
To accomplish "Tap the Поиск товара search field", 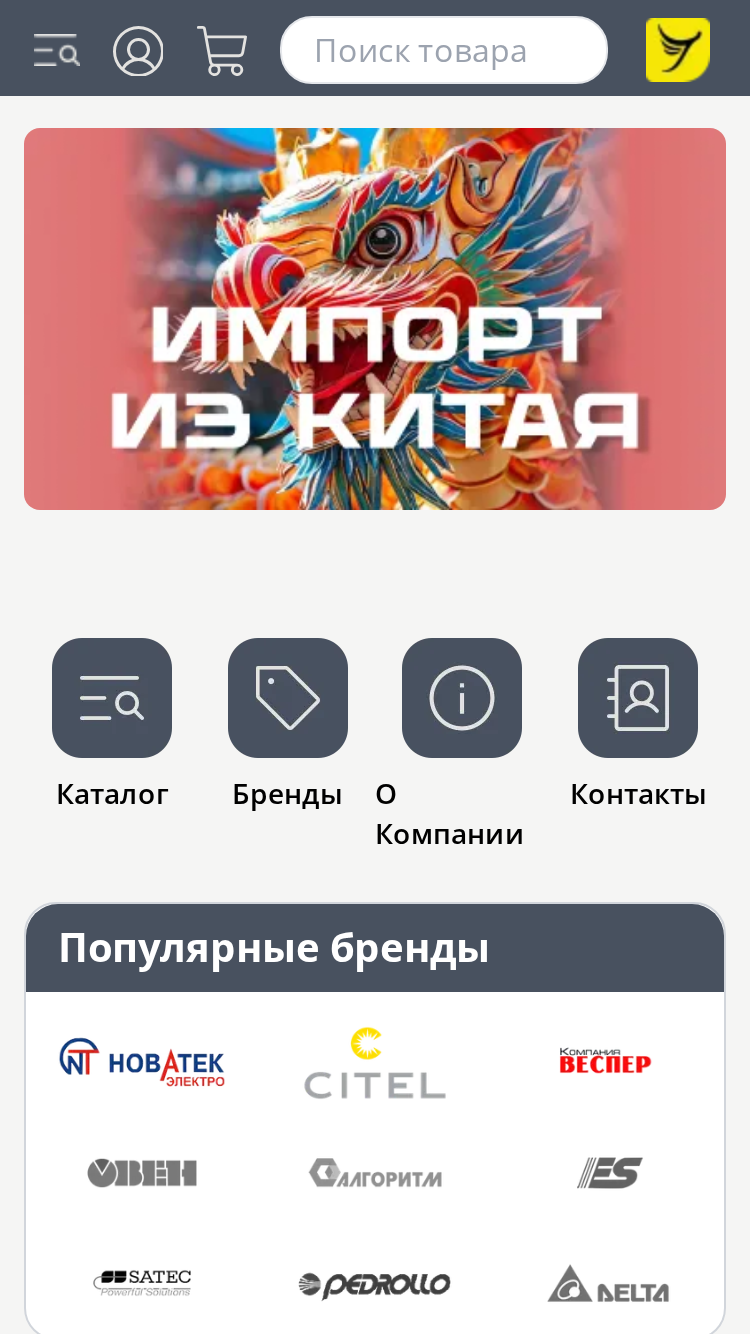I will pyautogui.click(x=443, y=50).
